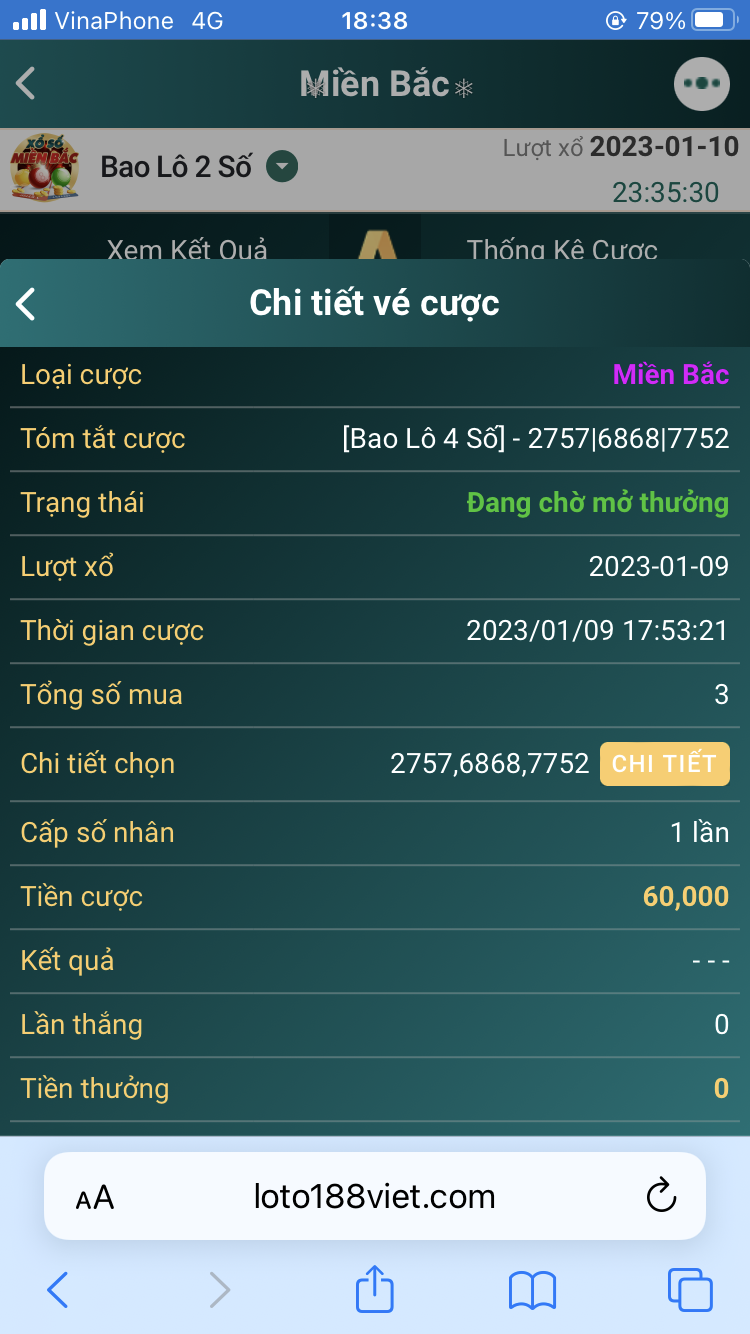
Task: Open Safari reader options (AA)
Action: pyautogui.click(x=95, y=1197)
